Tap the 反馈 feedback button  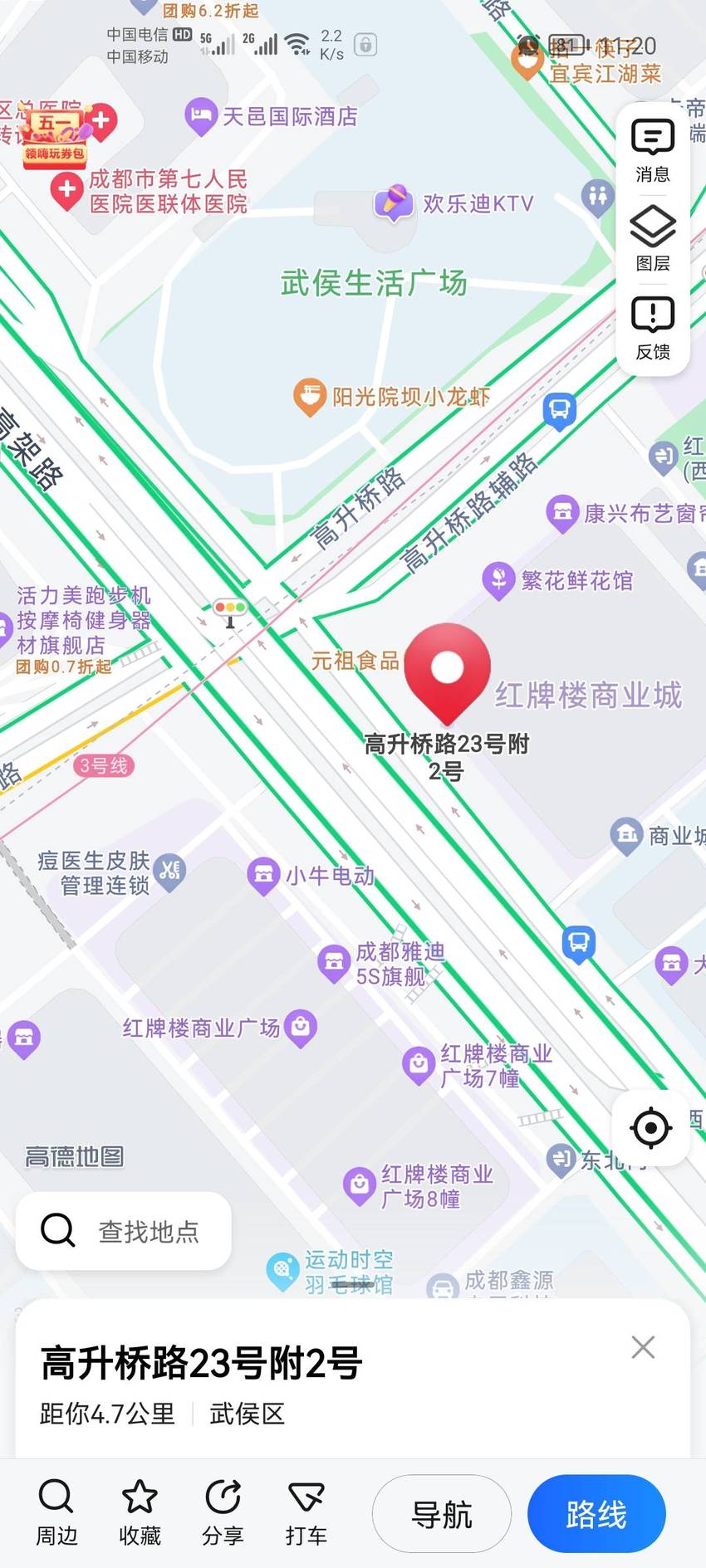tap(653, 328)
